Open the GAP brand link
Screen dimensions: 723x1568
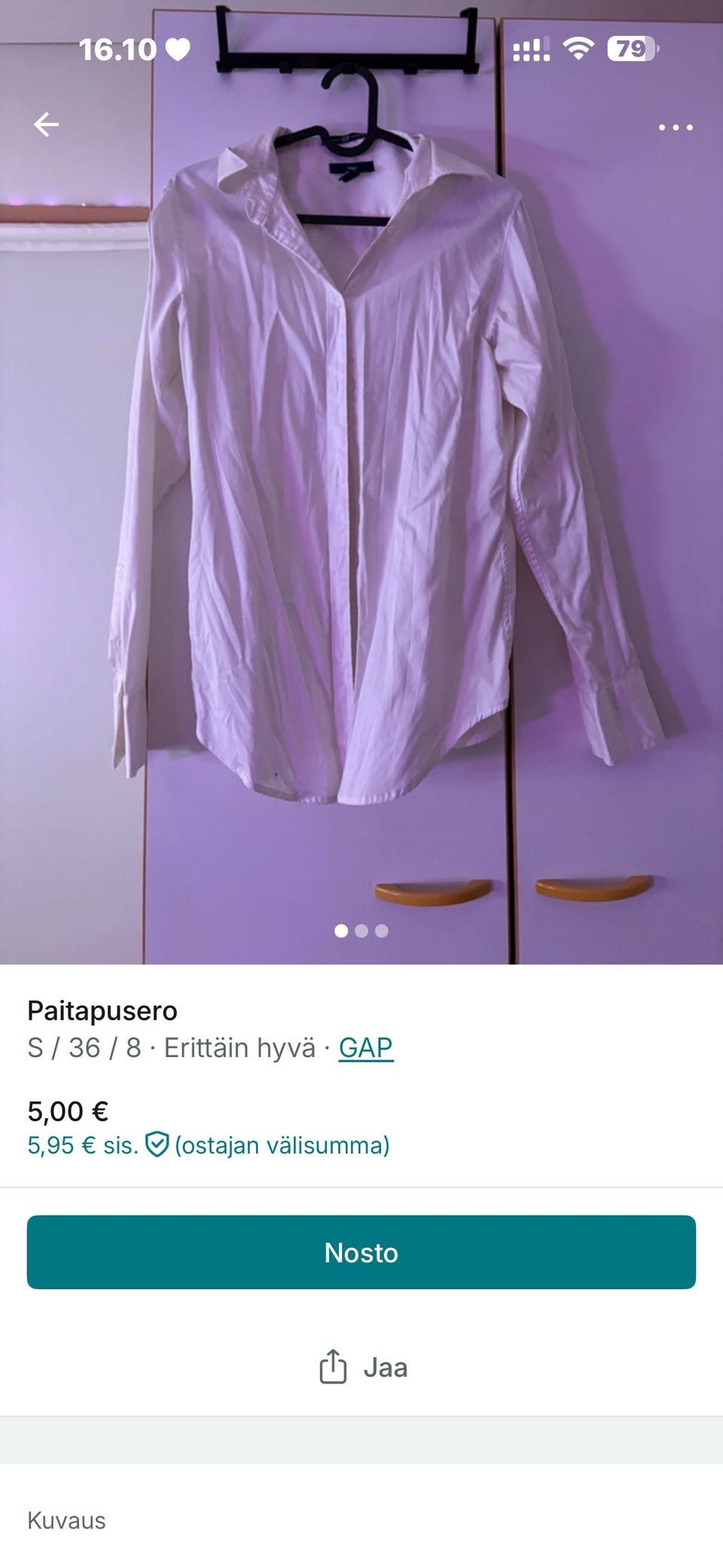coord(367,1047)
